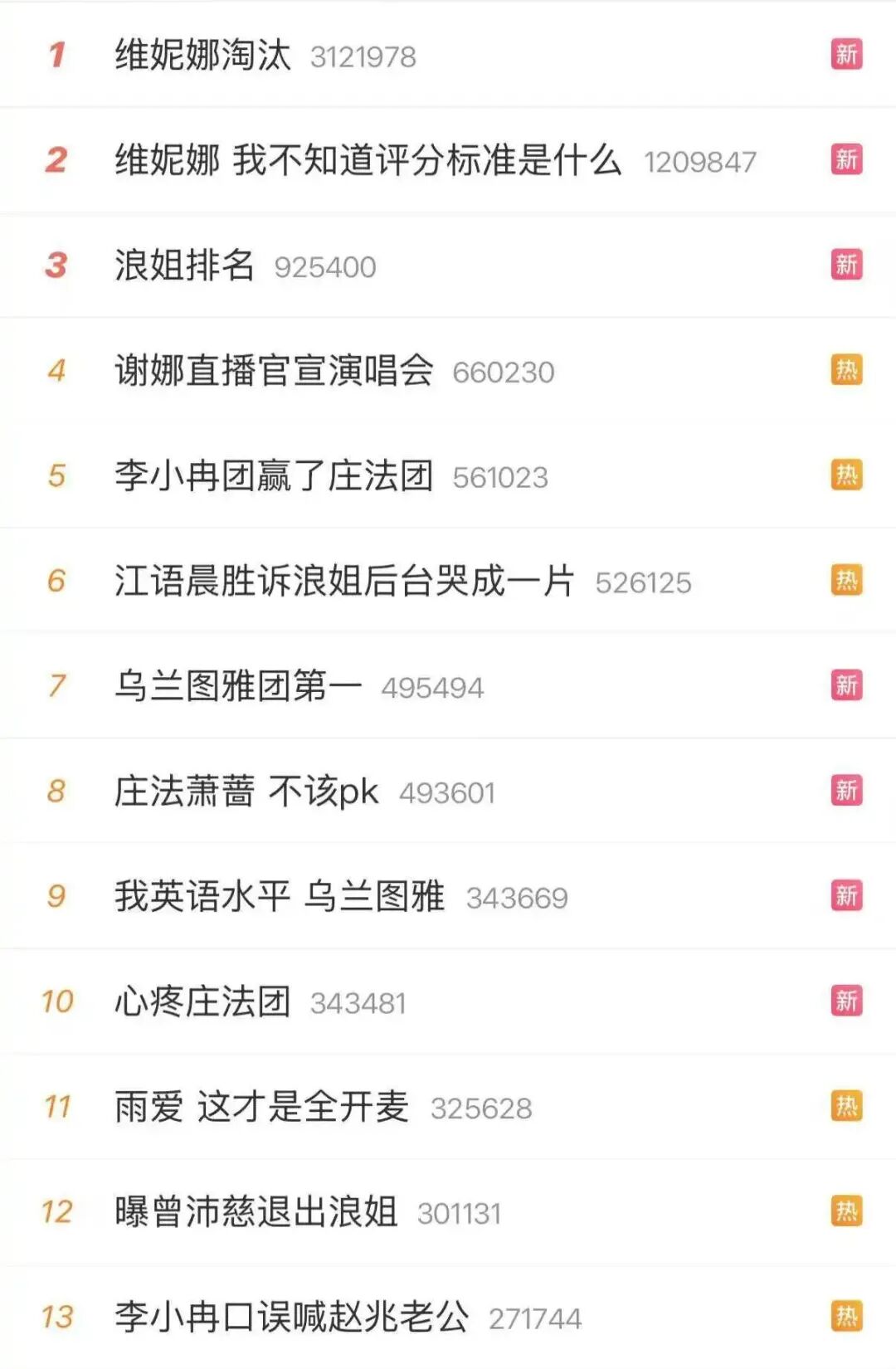Open 江语晨胜诉浪姐后台哭成一片 entry

(344, 581)
